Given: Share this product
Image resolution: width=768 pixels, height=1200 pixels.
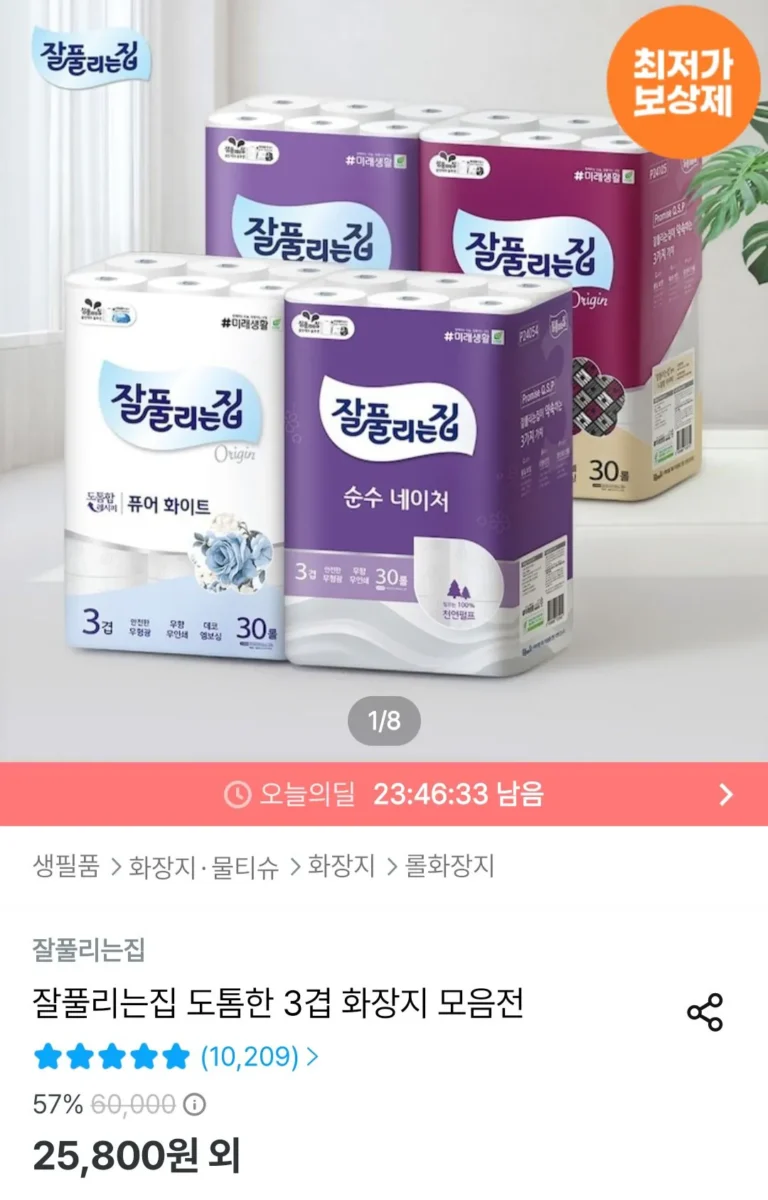Looking at the screenshot, I should [x=705, y=1013].
